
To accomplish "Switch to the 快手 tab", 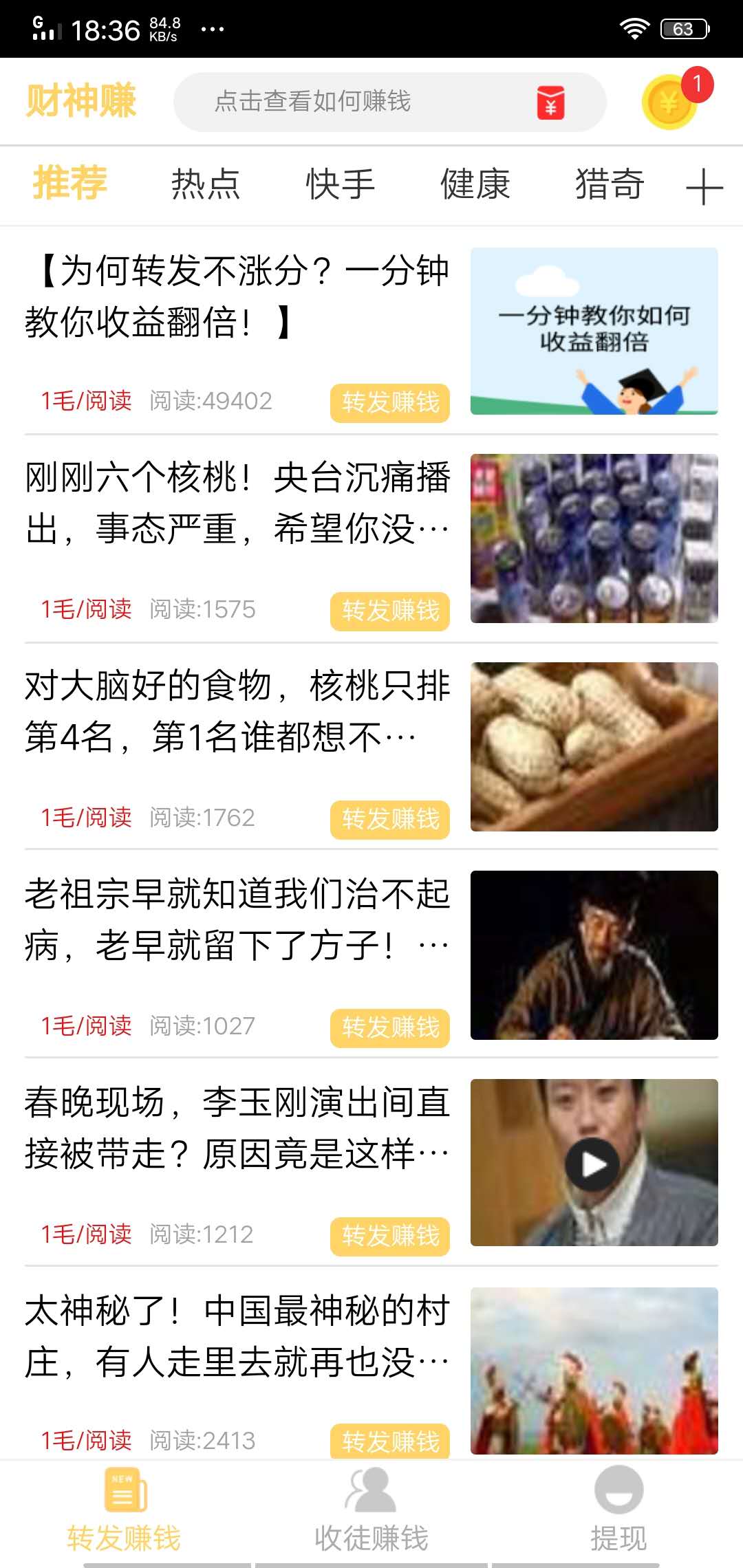I will pos(340,184).
